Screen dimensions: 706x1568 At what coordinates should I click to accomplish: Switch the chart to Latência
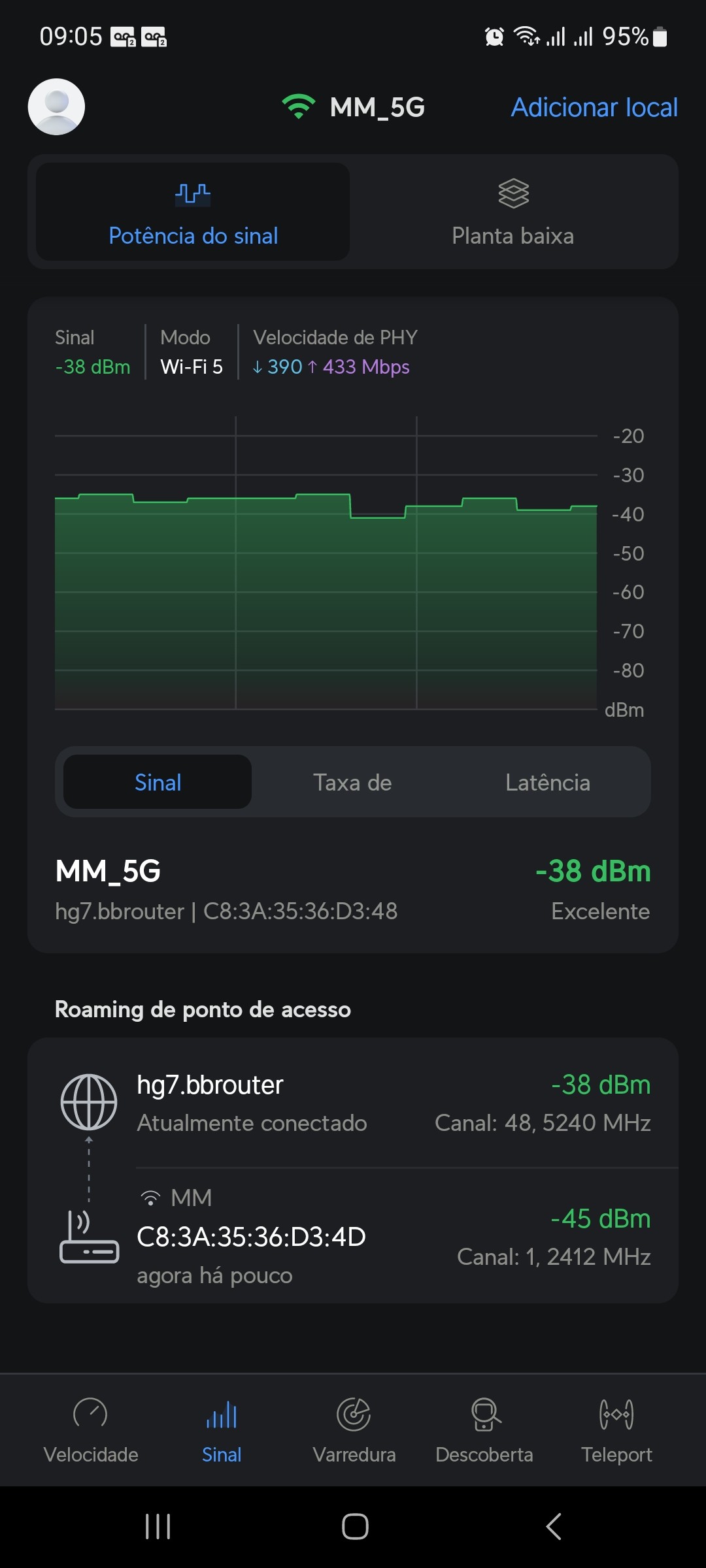(x=548, y=782)
